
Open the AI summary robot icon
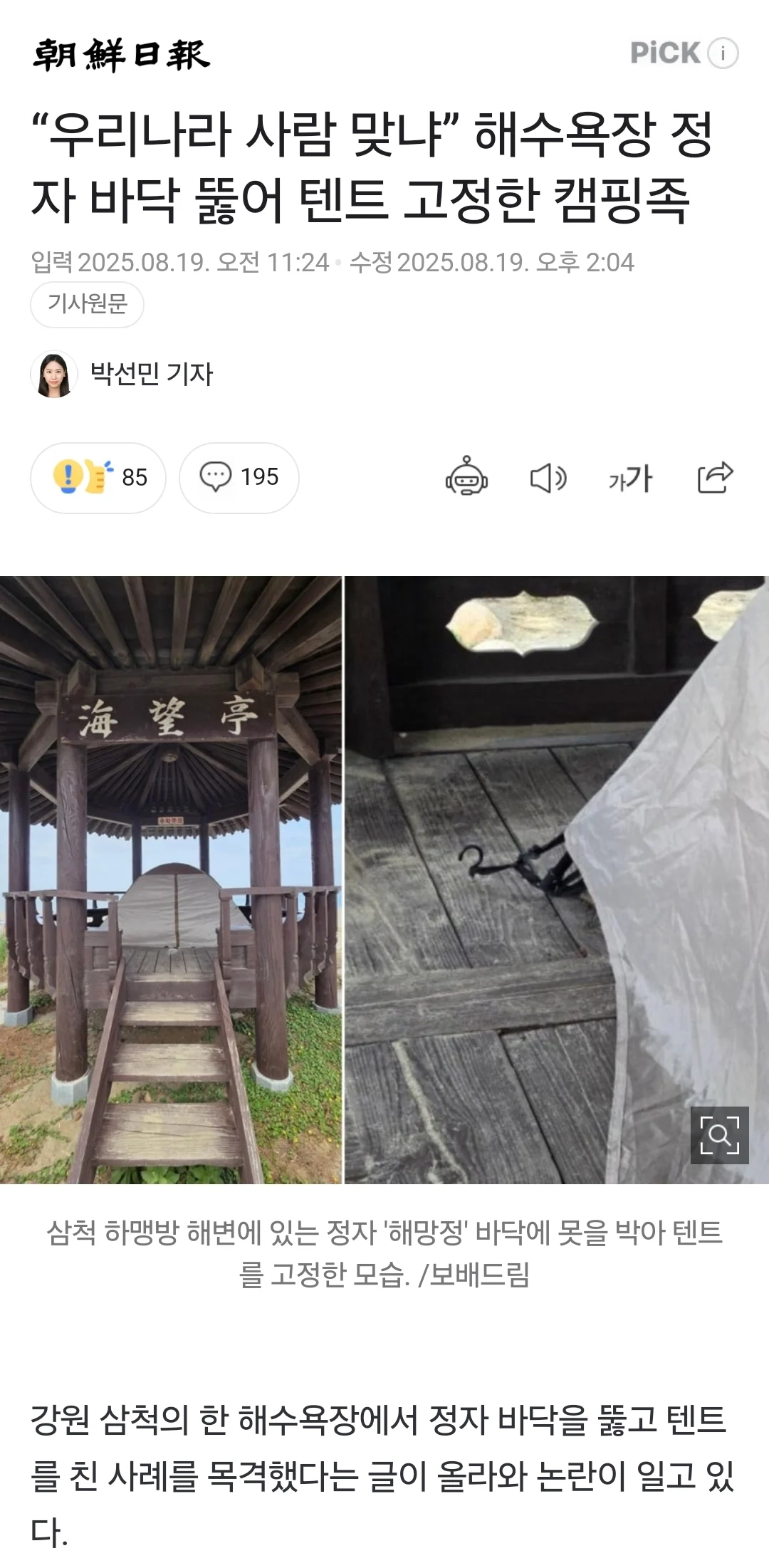coord(466,477)
